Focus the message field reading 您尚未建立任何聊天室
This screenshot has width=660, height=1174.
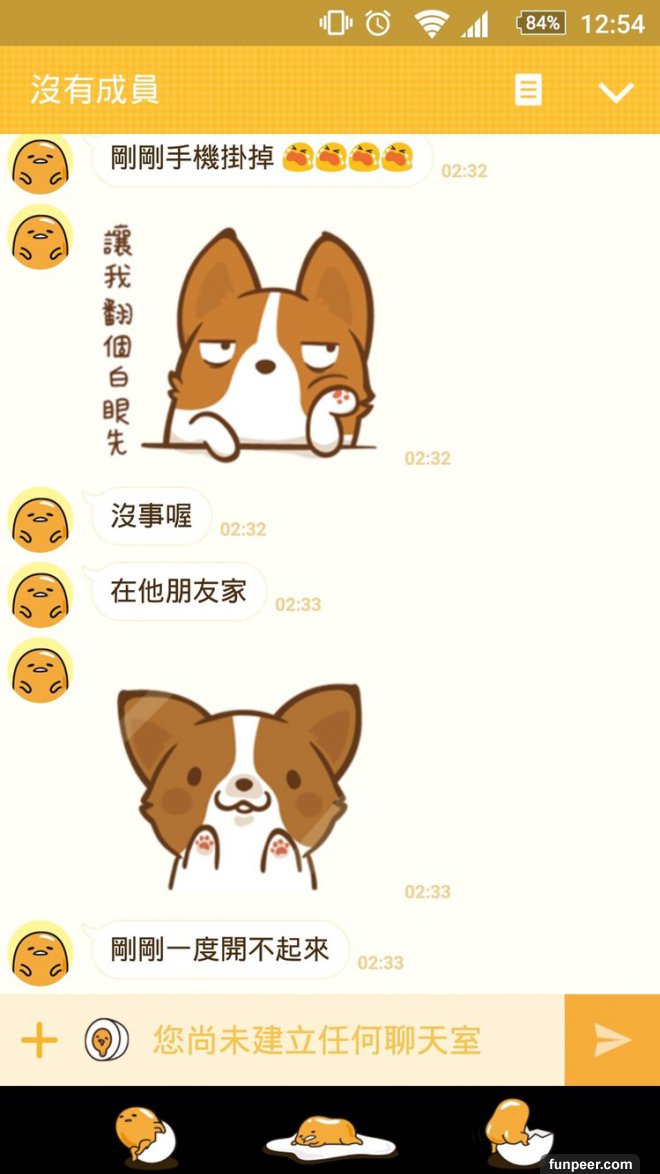[340, 1040]
